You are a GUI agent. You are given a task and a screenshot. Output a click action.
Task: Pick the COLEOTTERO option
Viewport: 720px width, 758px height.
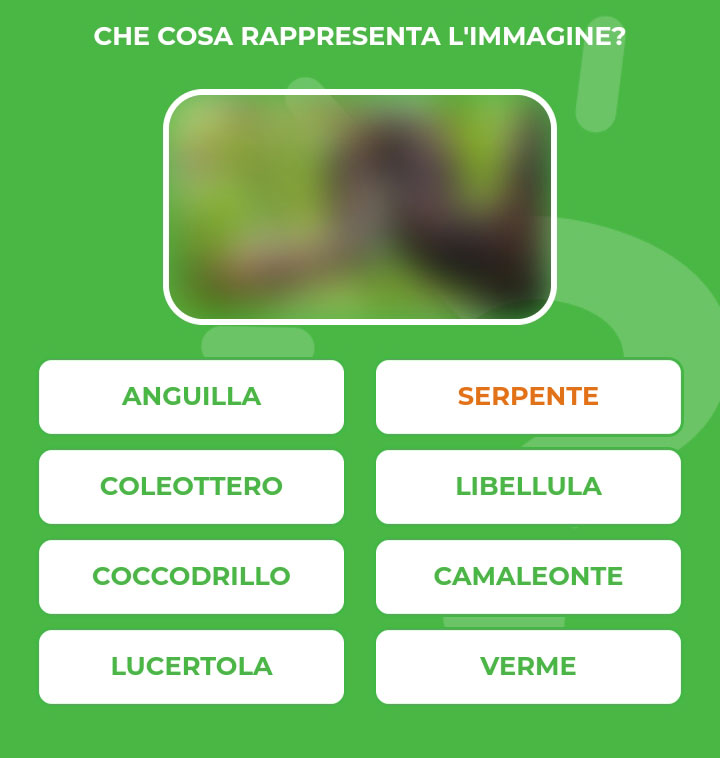tap(191, 487)
